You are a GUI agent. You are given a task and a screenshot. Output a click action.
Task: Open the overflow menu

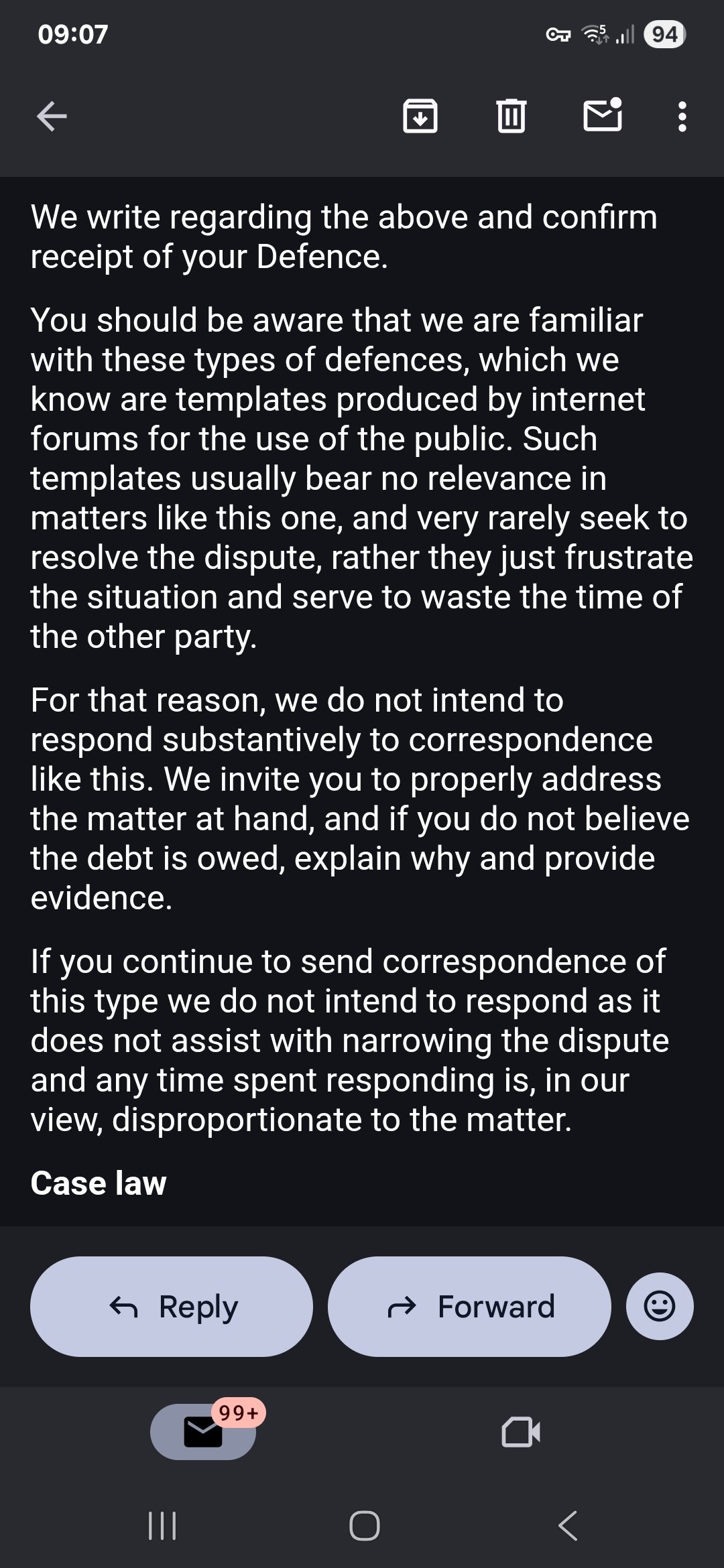(x=682, y=117)
